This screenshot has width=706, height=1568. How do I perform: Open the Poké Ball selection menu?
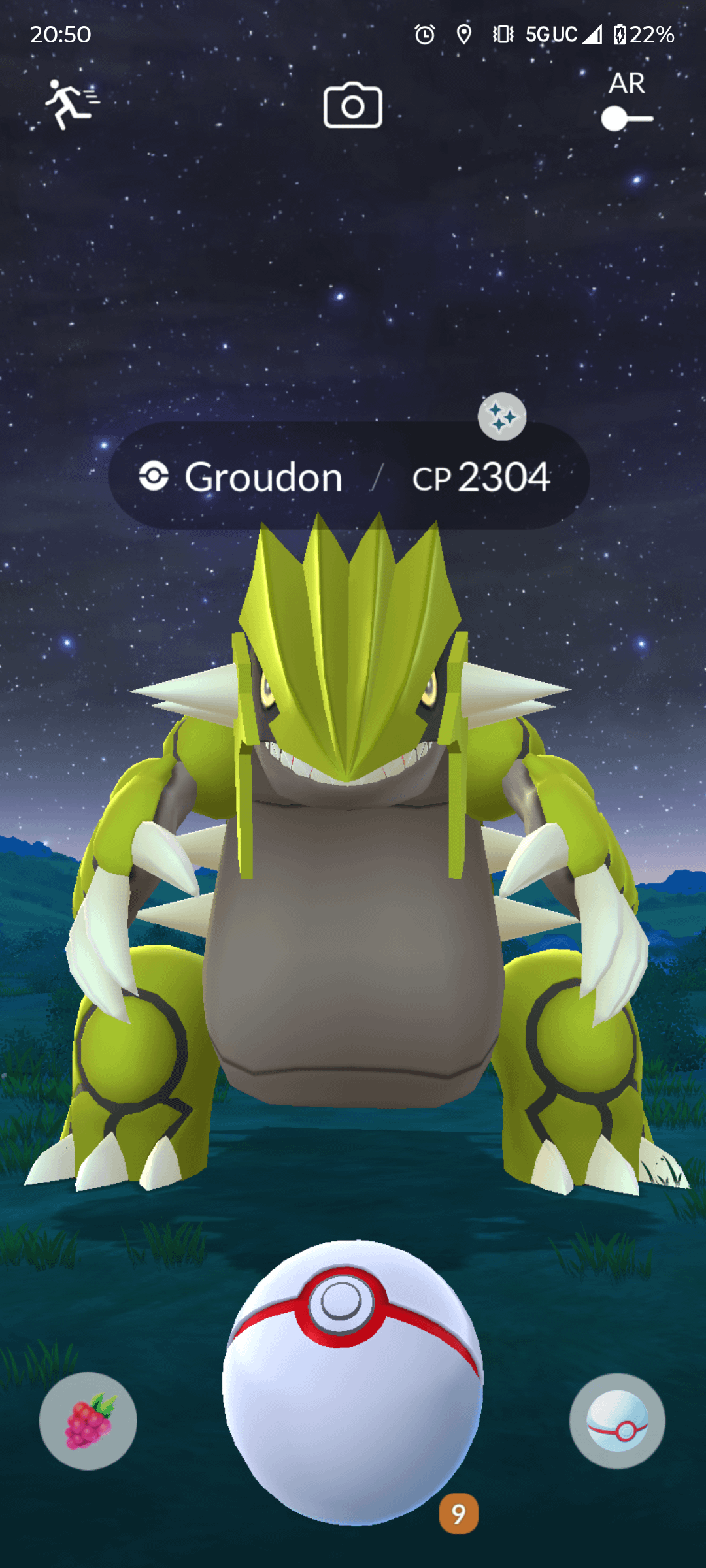coord(616,1420)
